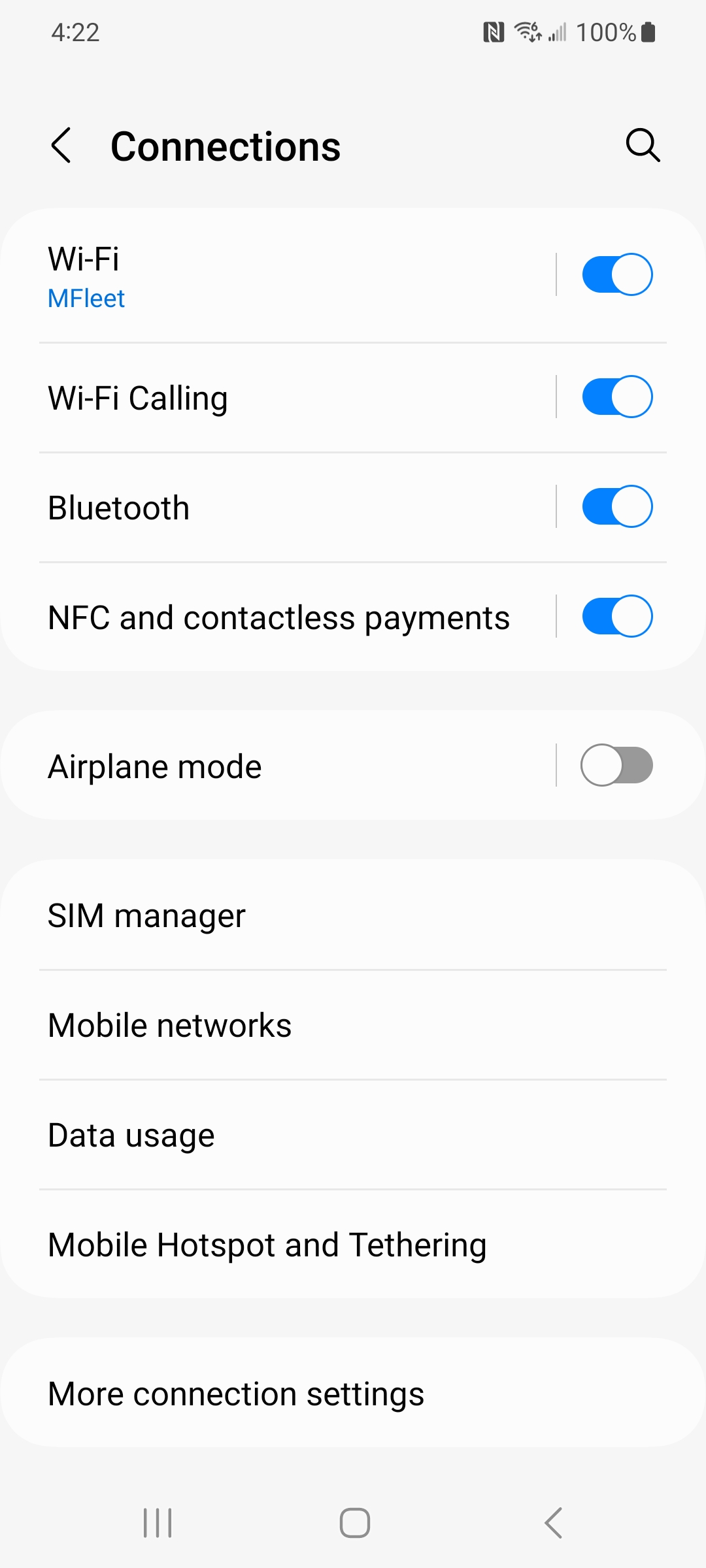This screenshot has height=1568, width=706.
Task: Enable the Airplane mode switch
Action: tap(617, 765)
